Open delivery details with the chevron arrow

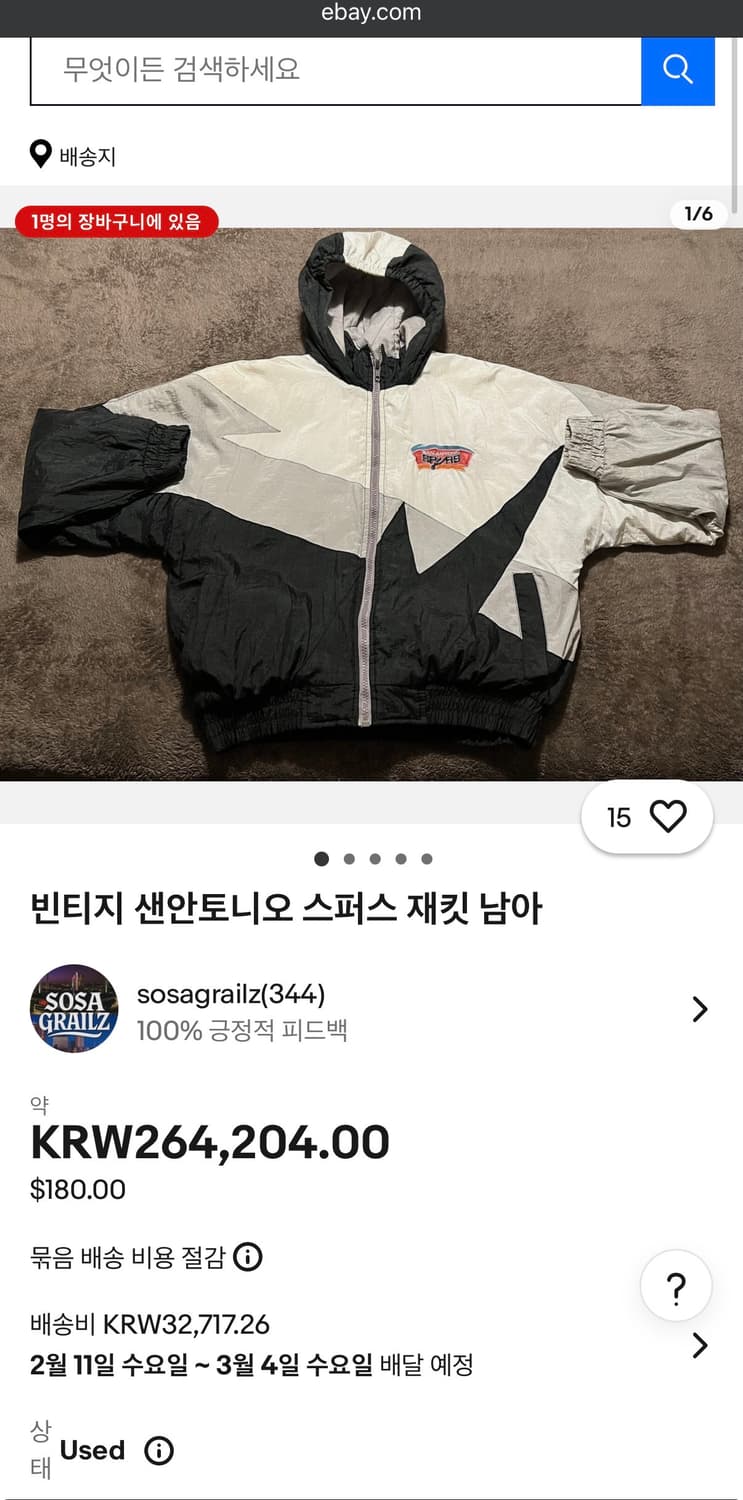699,1346
